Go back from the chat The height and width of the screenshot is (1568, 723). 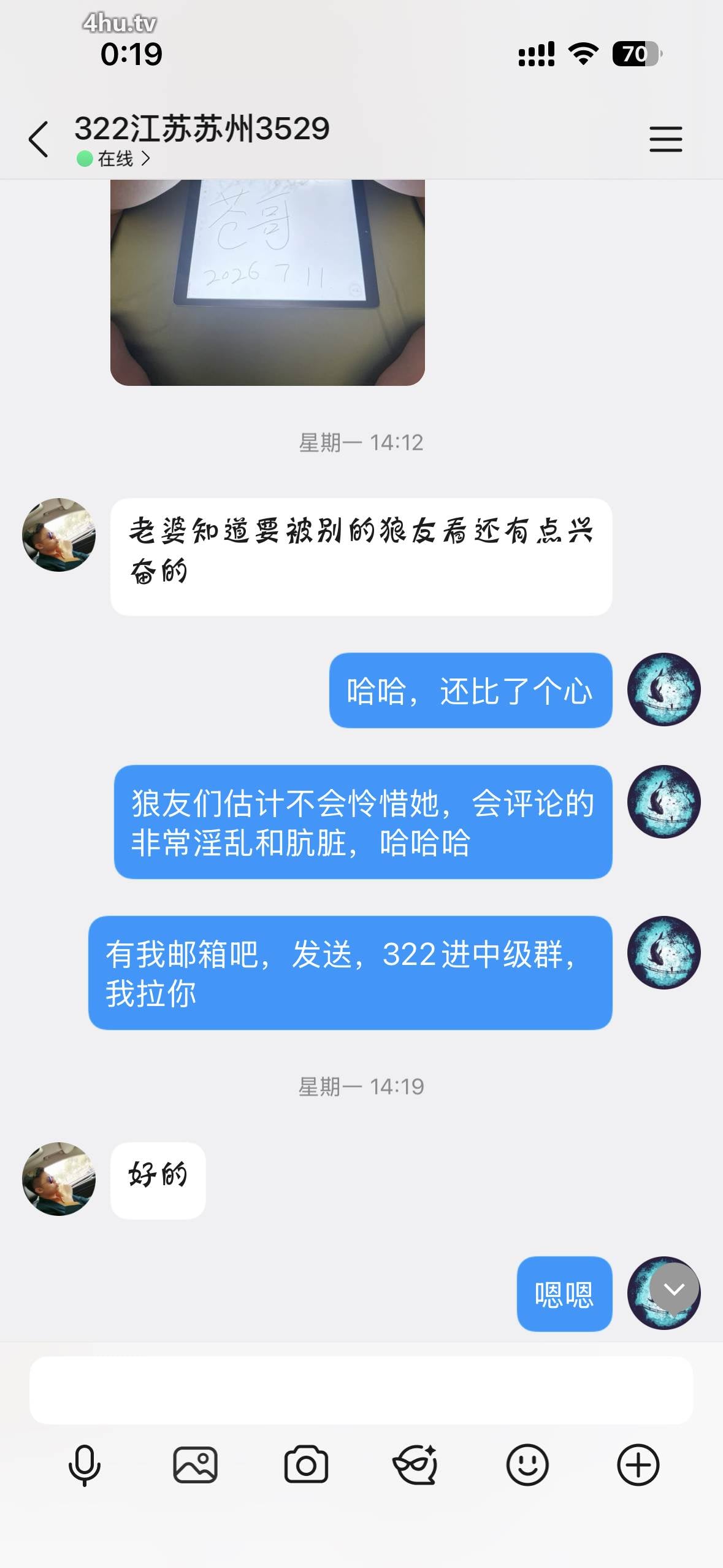coord(39,139)
